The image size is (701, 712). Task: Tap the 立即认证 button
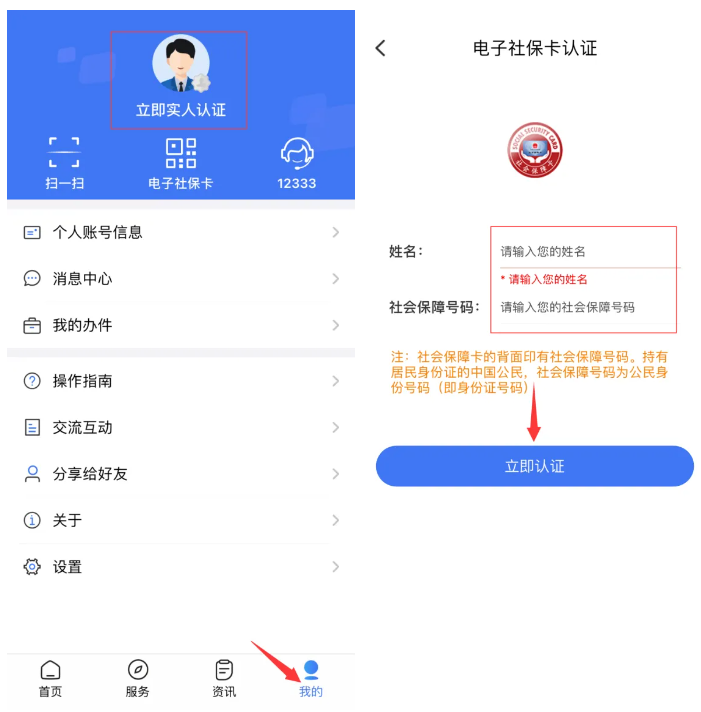[x=534, y=466]
